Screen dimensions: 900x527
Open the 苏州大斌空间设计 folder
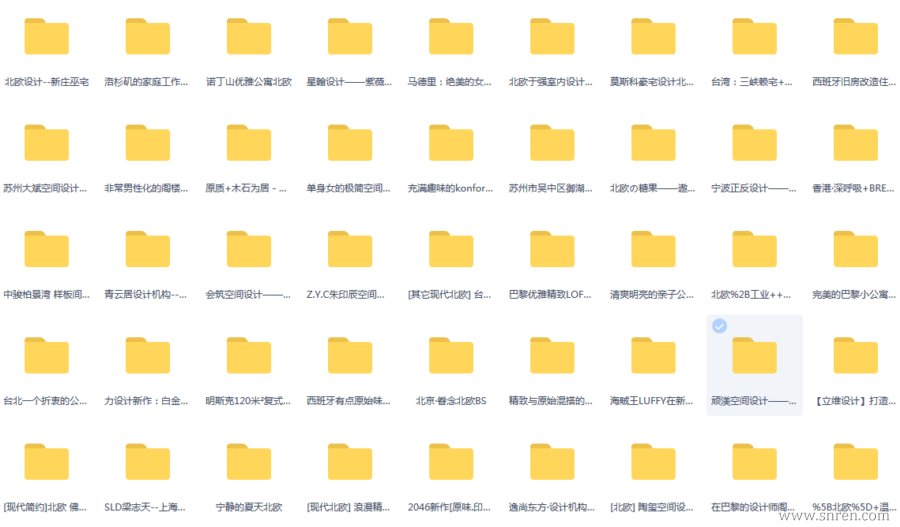(46, 143)
